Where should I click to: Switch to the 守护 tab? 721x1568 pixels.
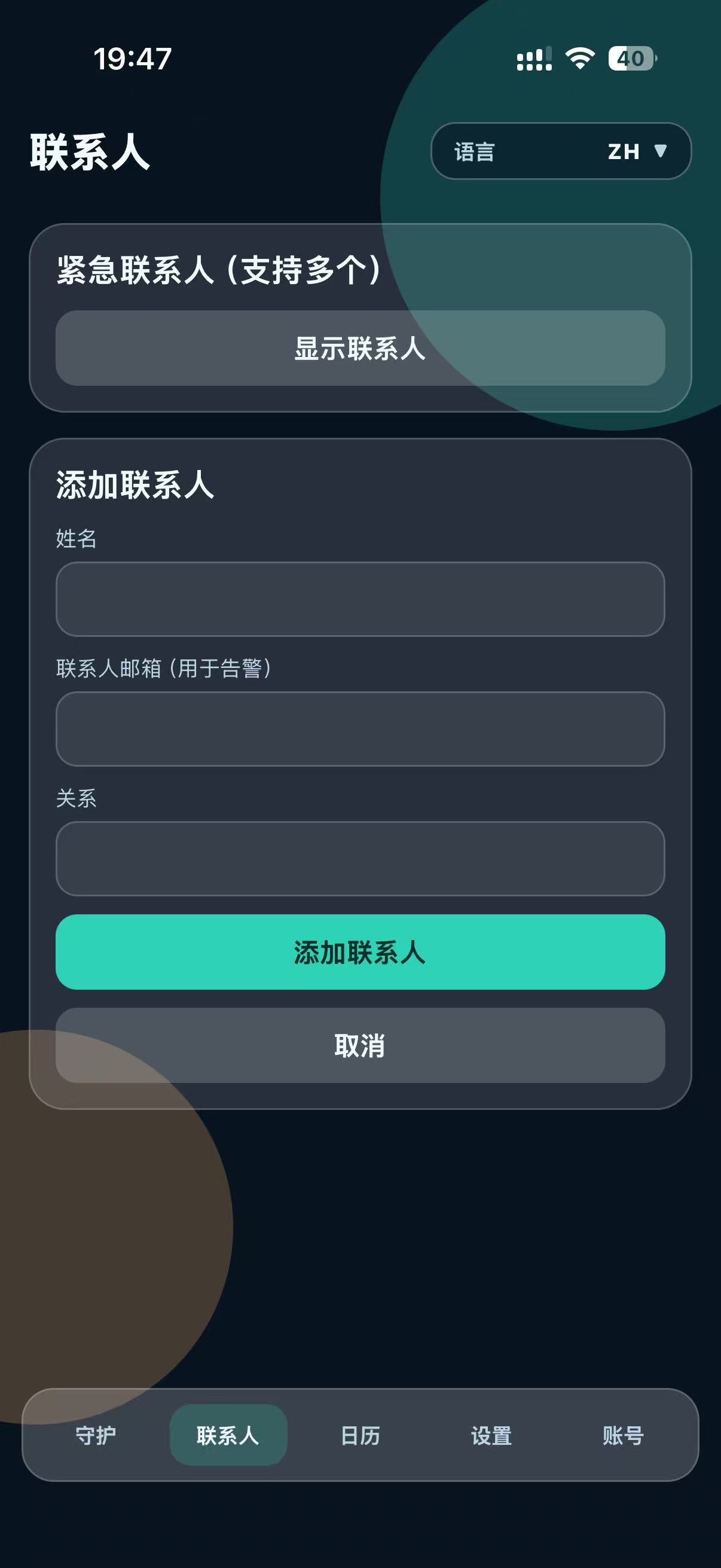coord(96,1435)
